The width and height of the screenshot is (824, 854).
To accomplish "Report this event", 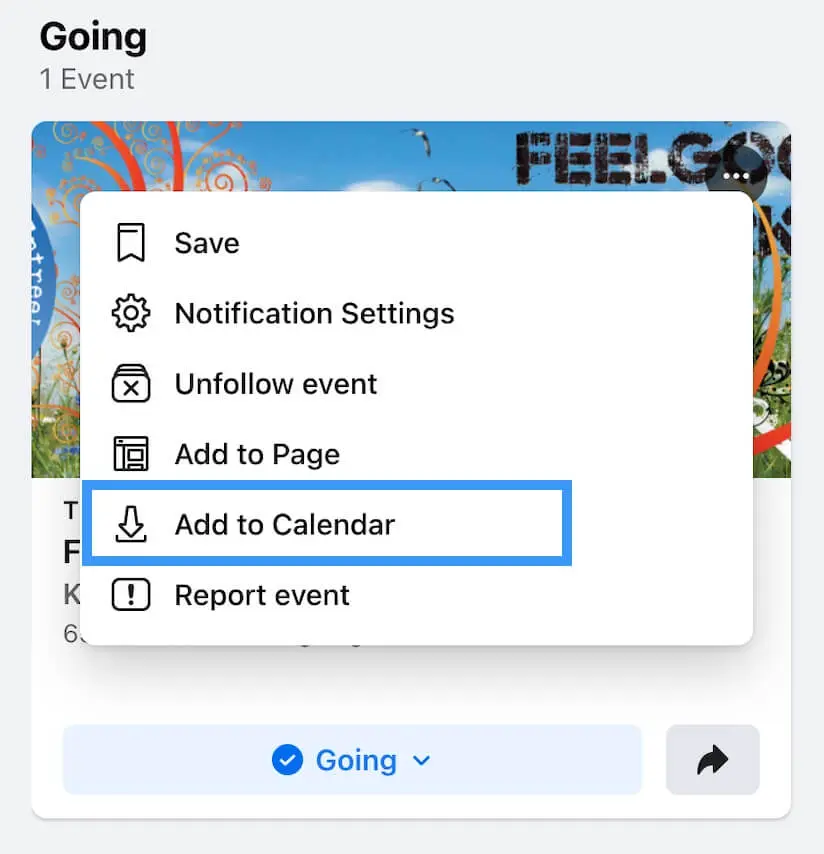I will point(262,595).
